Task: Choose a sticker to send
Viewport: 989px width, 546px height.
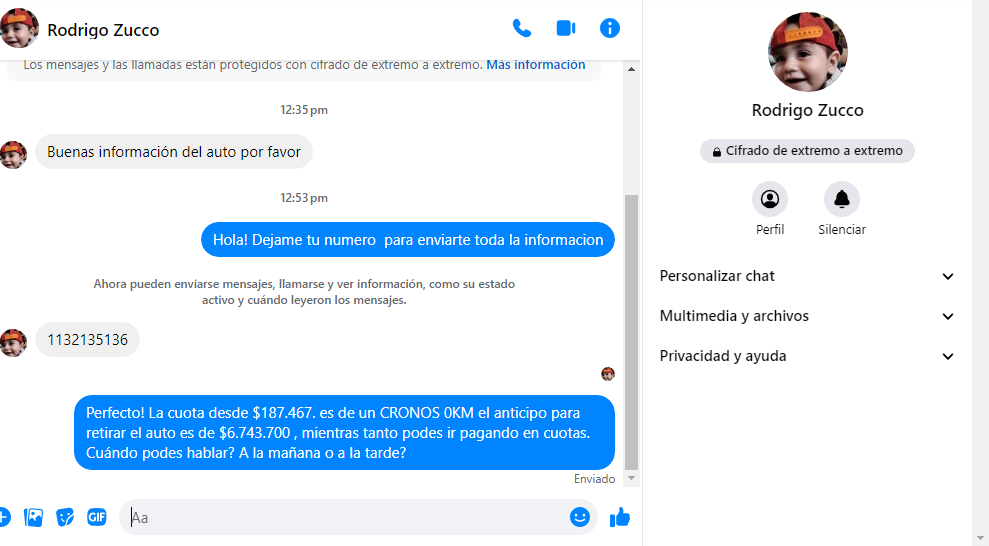Action: (x=65, y=517)
